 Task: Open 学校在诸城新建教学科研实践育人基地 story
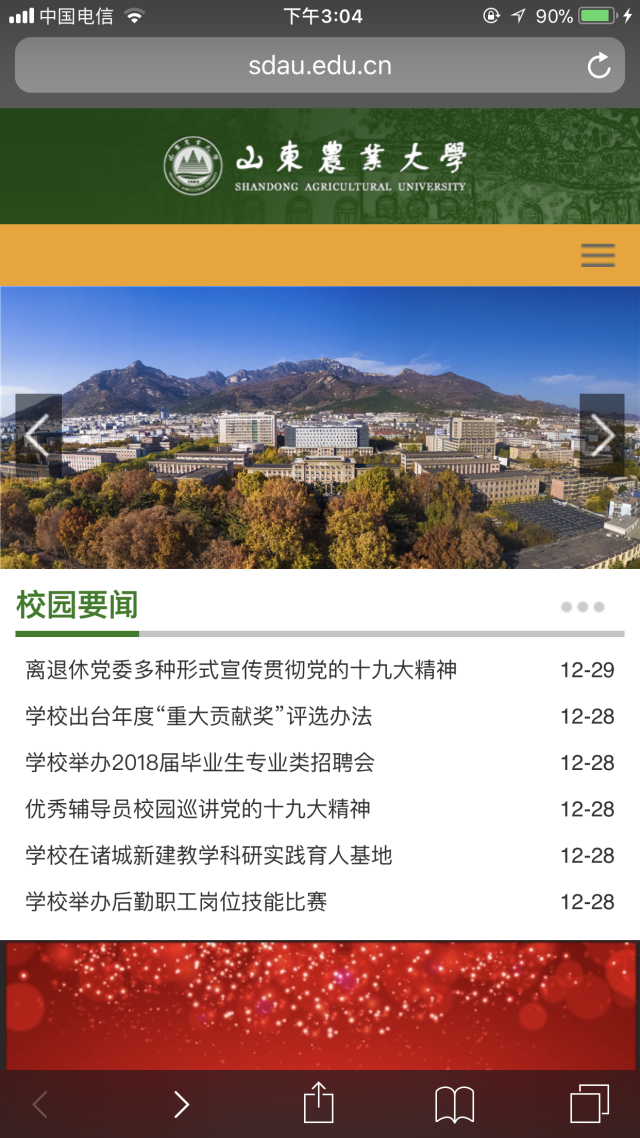click(x=209, y=855)
